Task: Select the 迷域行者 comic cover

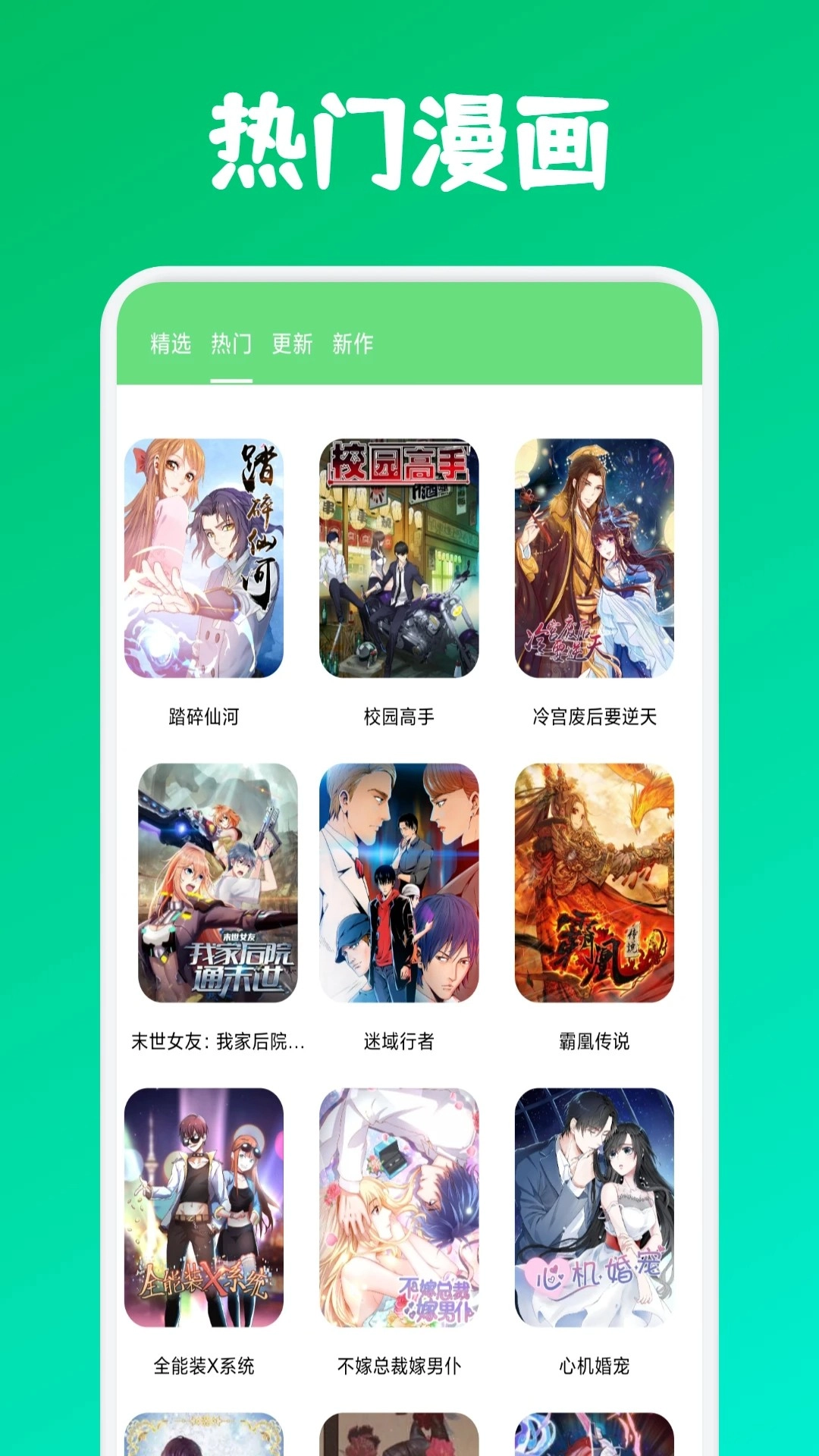Action: tap(400, 882)
